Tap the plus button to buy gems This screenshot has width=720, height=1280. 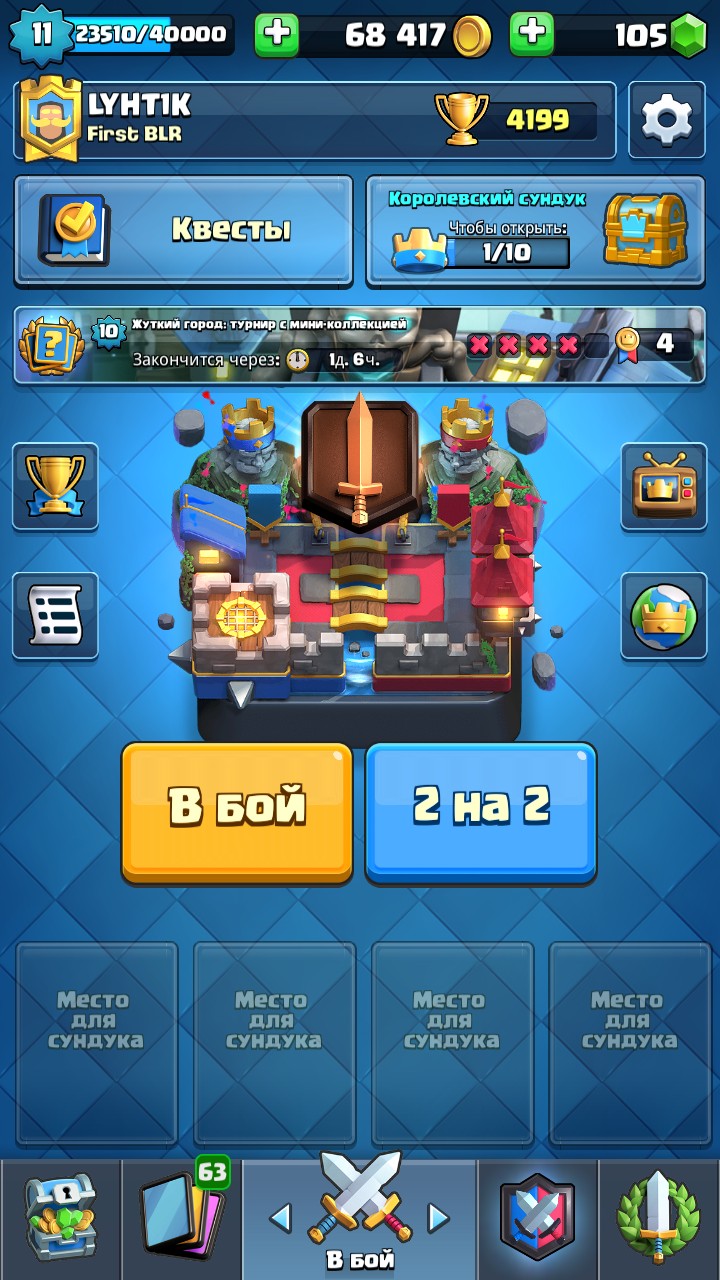point(532,34)
